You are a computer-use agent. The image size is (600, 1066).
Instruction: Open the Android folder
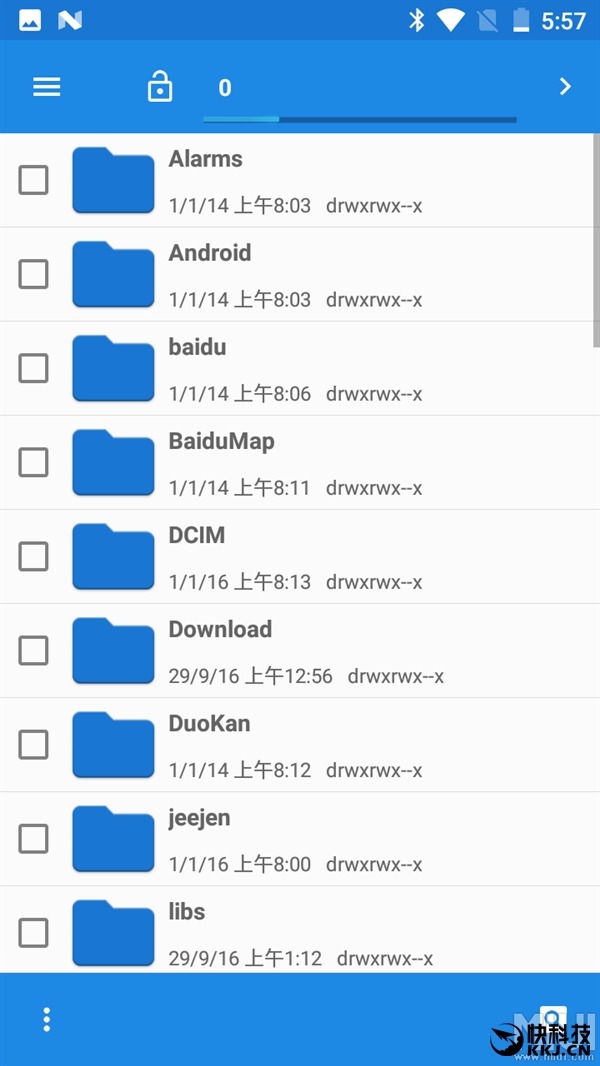tap(209, 254)
